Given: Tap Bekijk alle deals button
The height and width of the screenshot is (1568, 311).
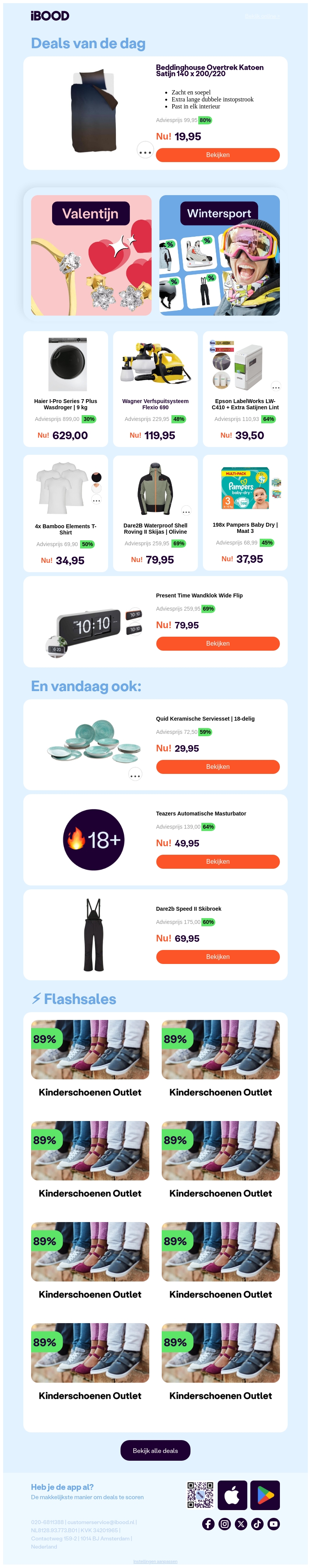Looking at the screenshot, I should [x=155, y=1451].
